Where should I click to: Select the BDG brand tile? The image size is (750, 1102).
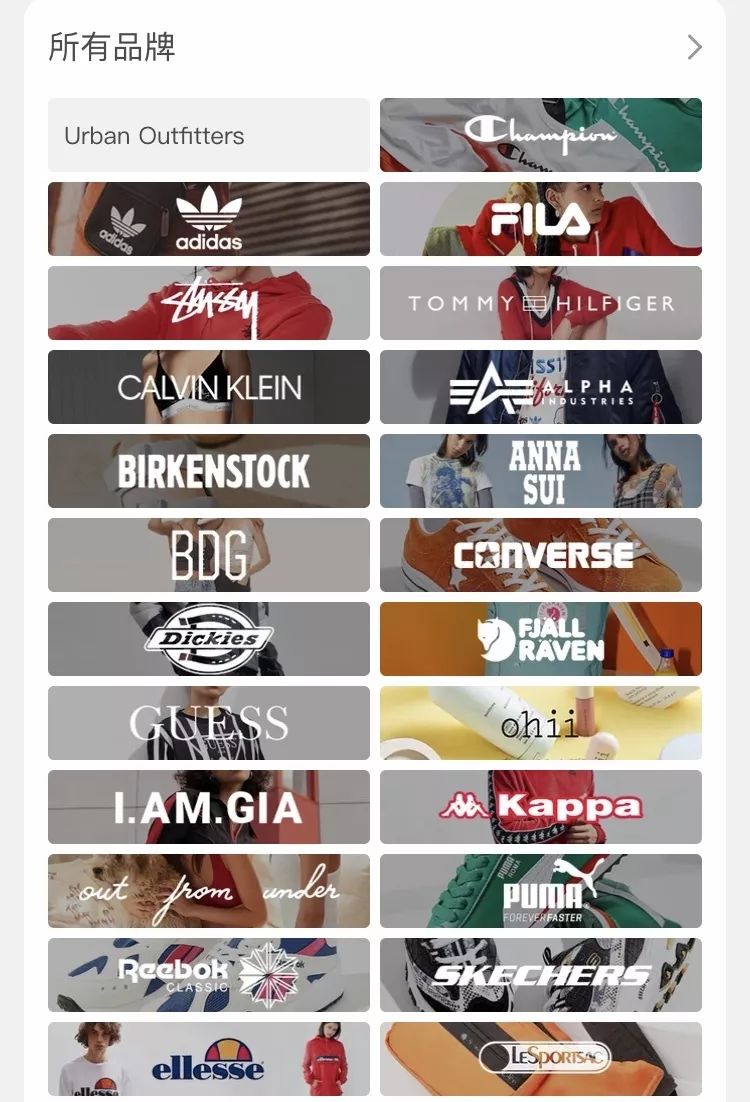pyautogui.click(x=208, y=555)
